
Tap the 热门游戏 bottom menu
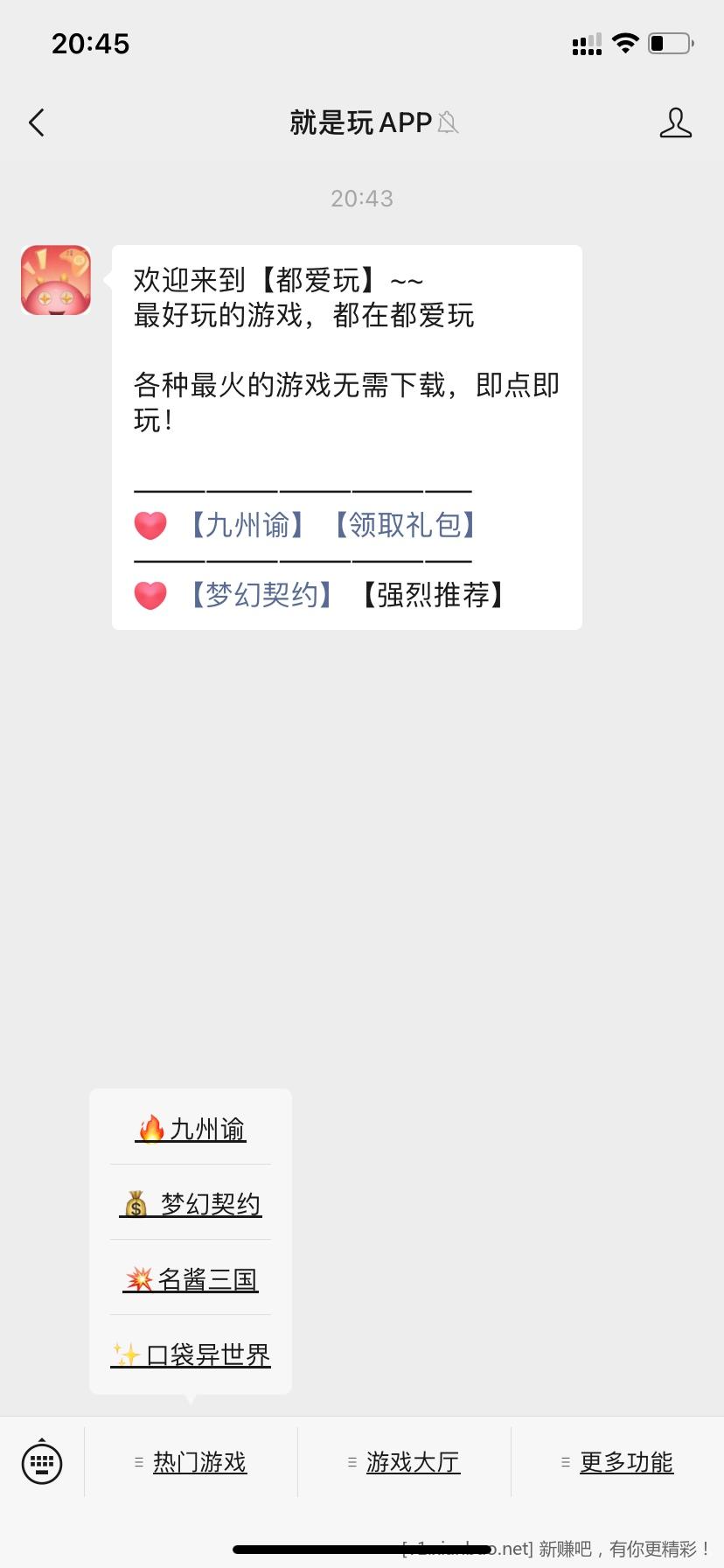click(x=191, y=1461)
